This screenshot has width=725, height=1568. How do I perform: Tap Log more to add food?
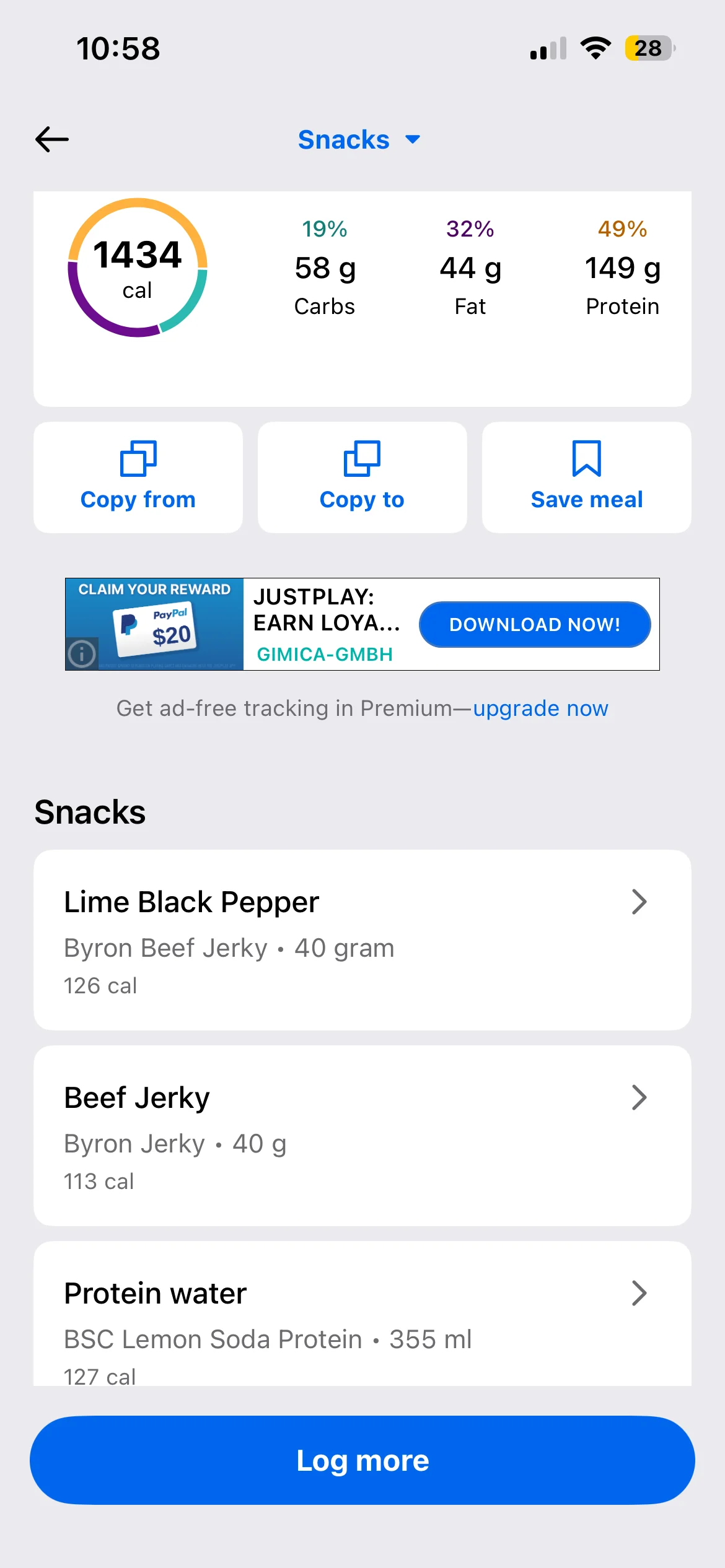[x=362, y=1460]
